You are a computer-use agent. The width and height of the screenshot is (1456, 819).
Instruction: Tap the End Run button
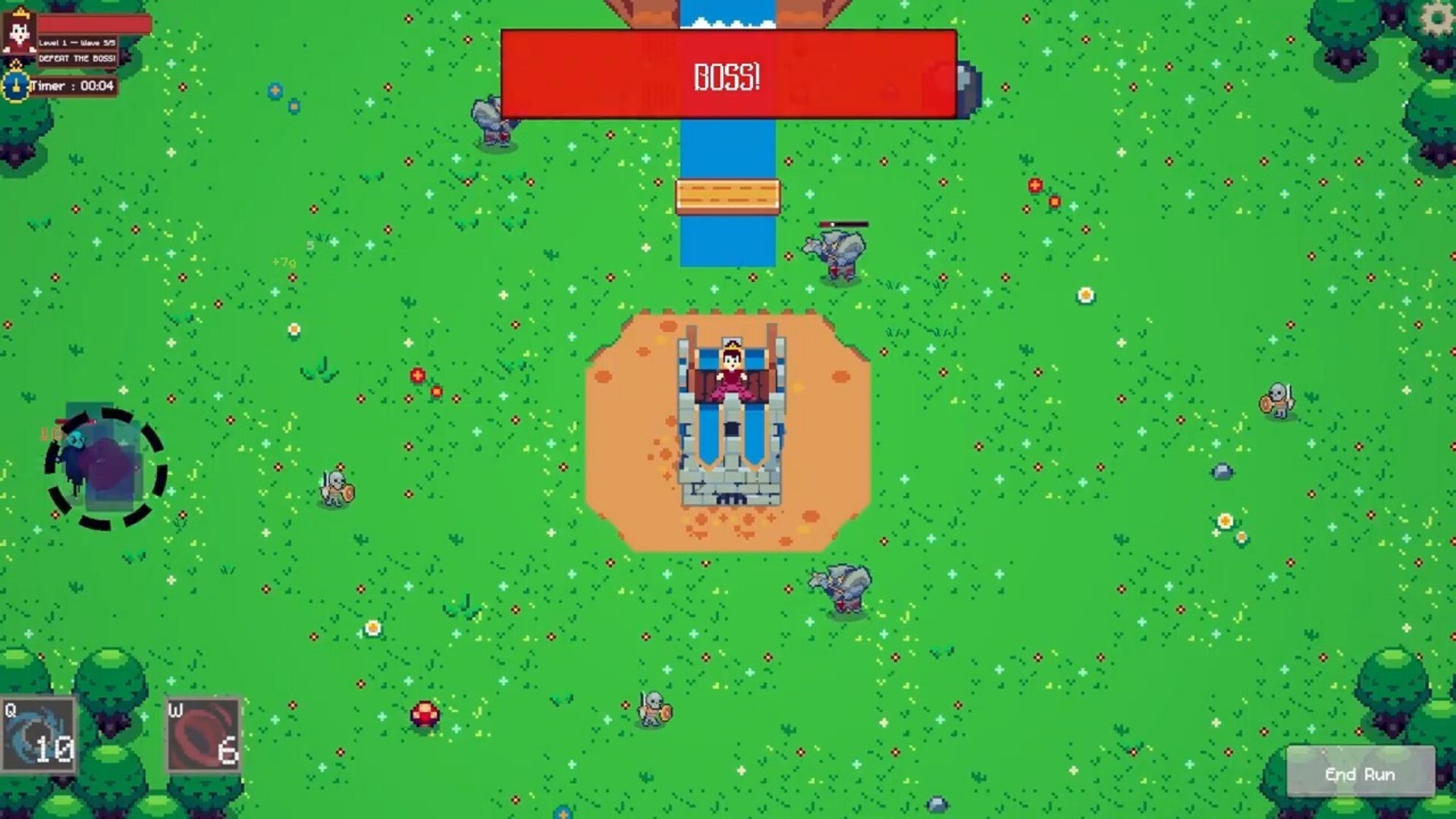[1360, 773]
